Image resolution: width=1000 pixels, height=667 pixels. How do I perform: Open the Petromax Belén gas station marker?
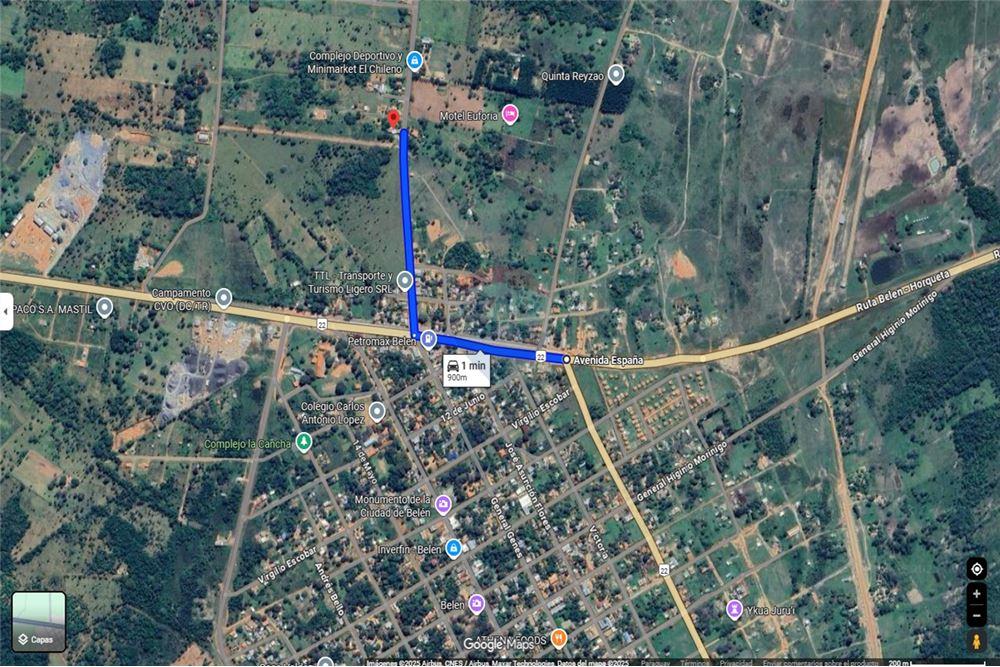[428, 339]
